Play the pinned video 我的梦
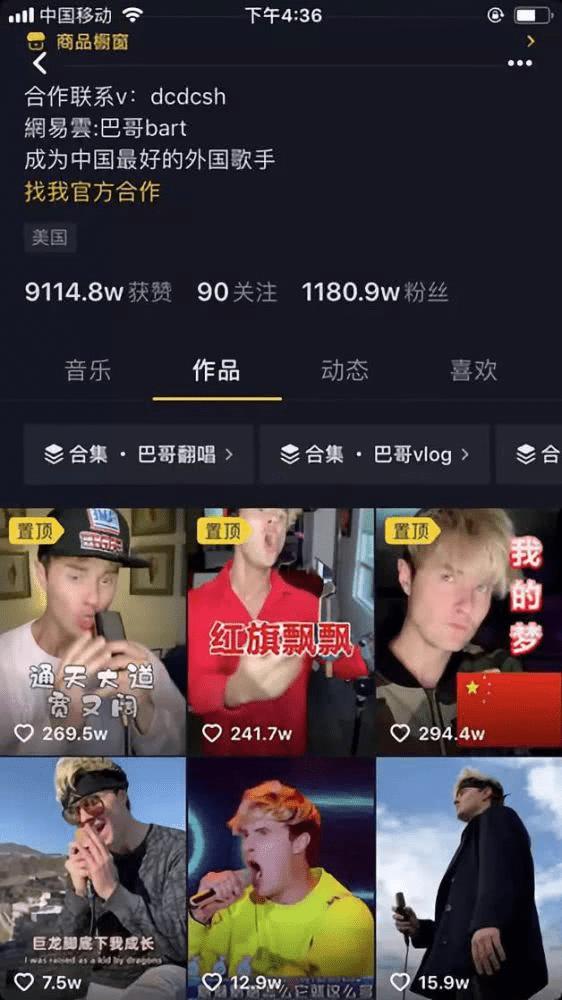The width and height of the screenshot is (562, 1000). (x=469, y=631)
